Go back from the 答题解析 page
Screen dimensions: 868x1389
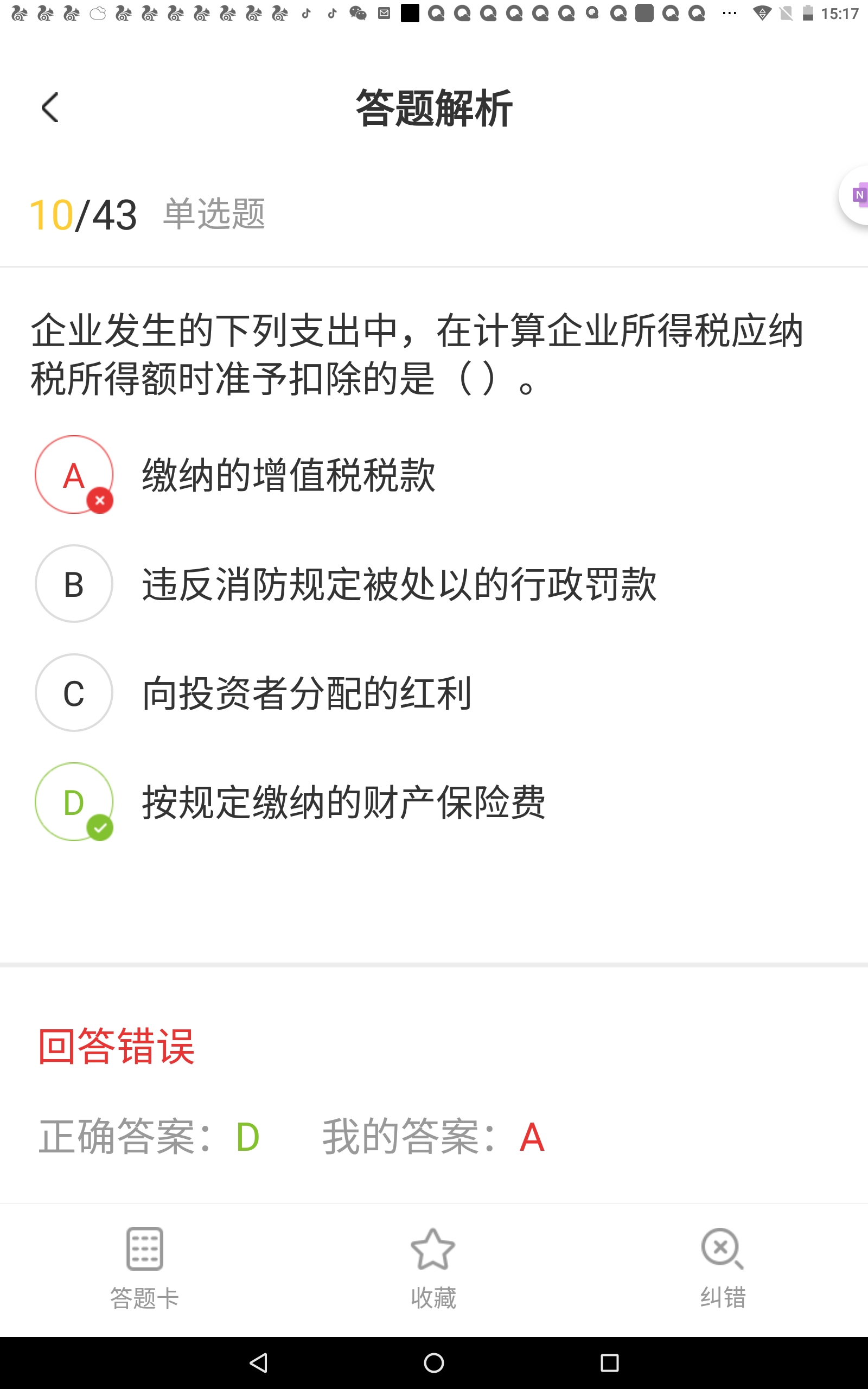point(50,107)
